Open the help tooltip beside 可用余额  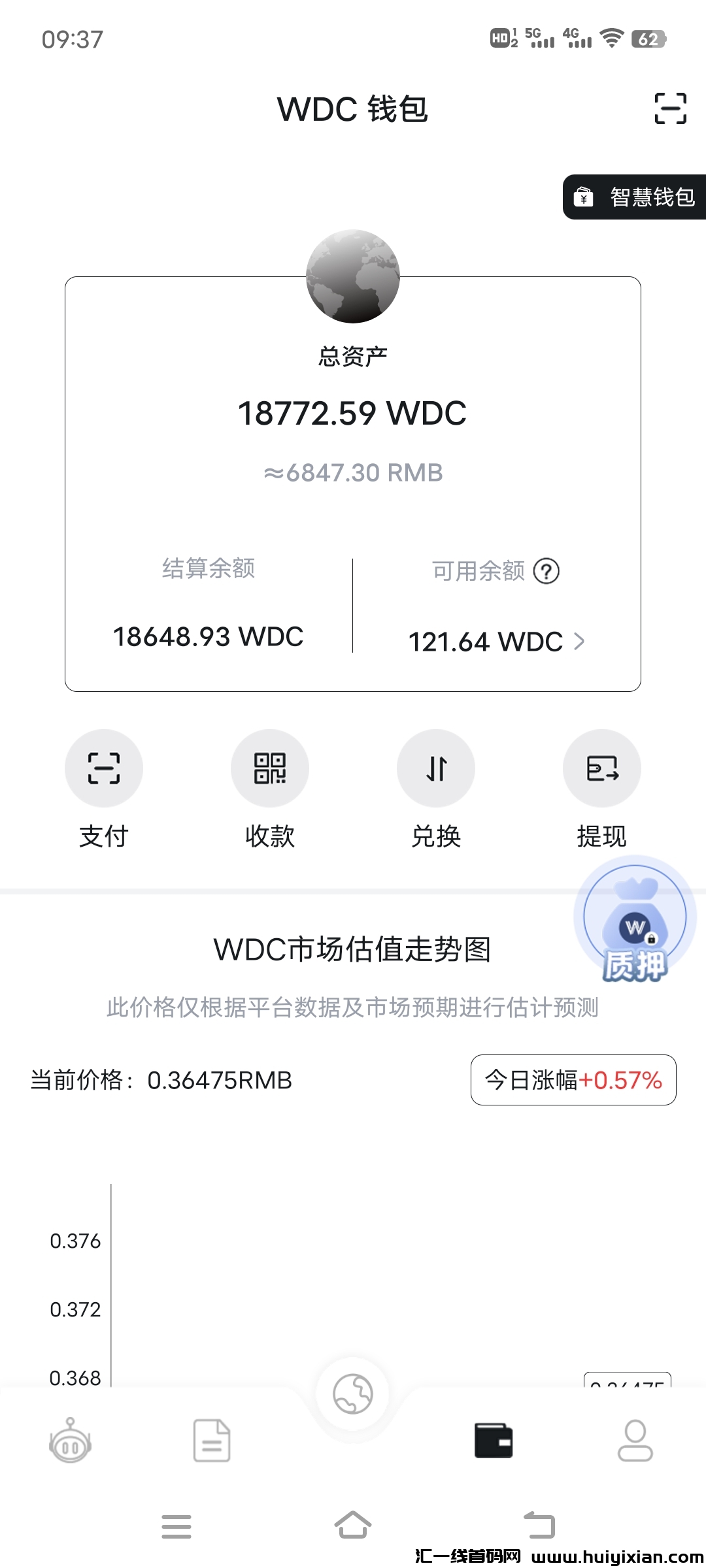[x=548, y=570]
